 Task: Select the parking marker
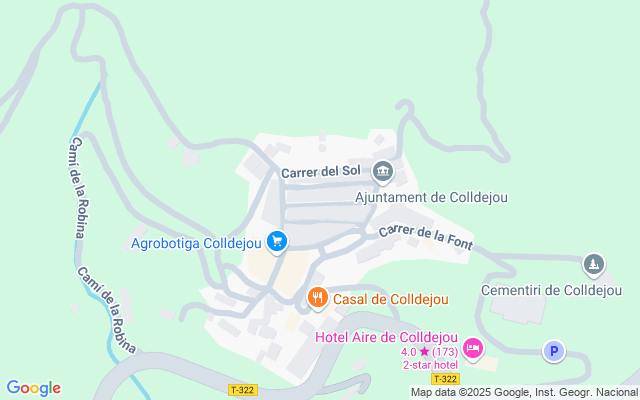[553, 351]
